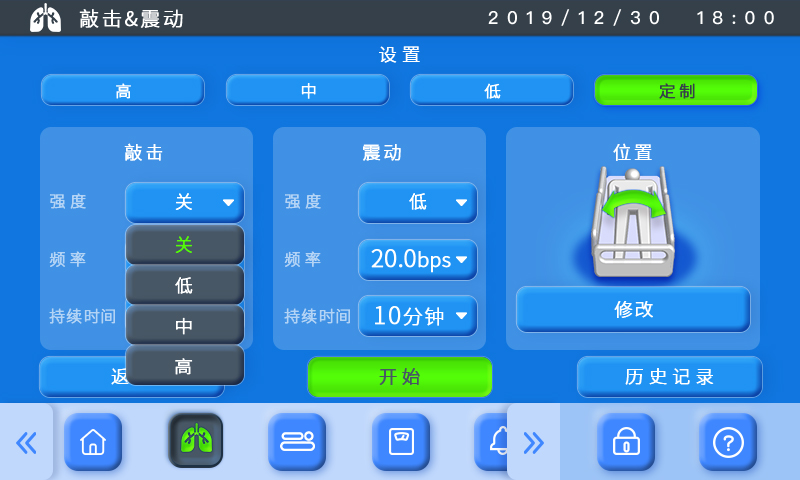The width and height of the screenshot is (800, 480).
Task: Open 历史记录 history
Action: (669, 377)
